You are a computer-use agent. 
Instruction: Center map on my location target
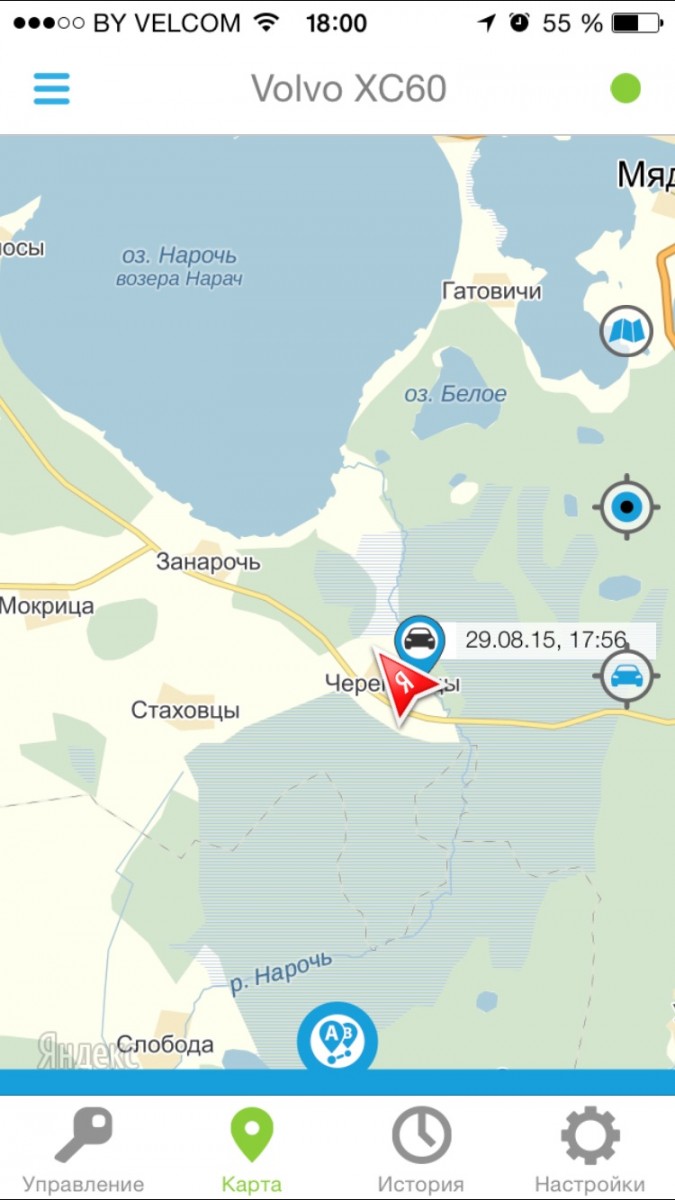coord(627,508)
